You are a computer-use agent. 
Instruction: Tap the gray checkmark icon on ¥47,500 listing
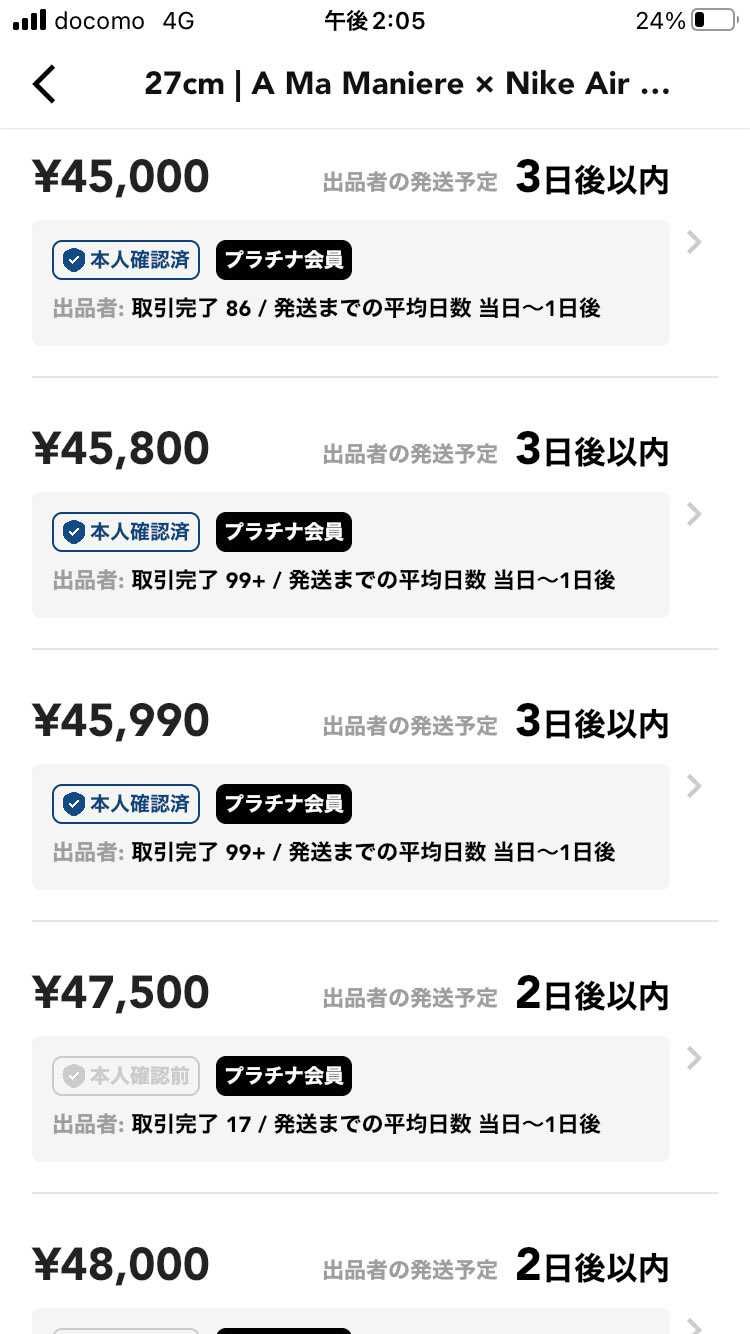[x=74, y=1075]
